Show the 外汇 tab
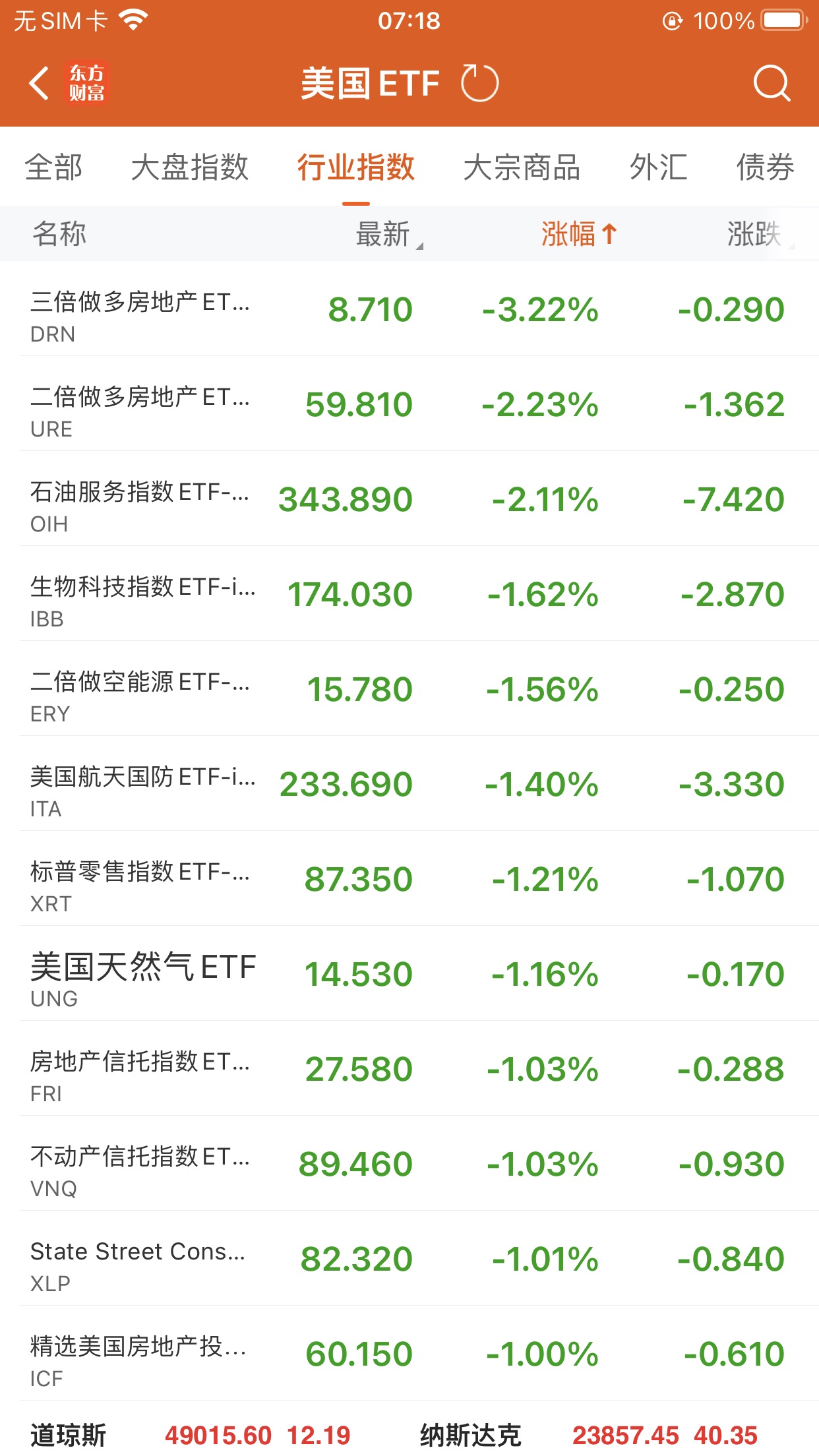The image size is (819, 1456). [658, 167]
